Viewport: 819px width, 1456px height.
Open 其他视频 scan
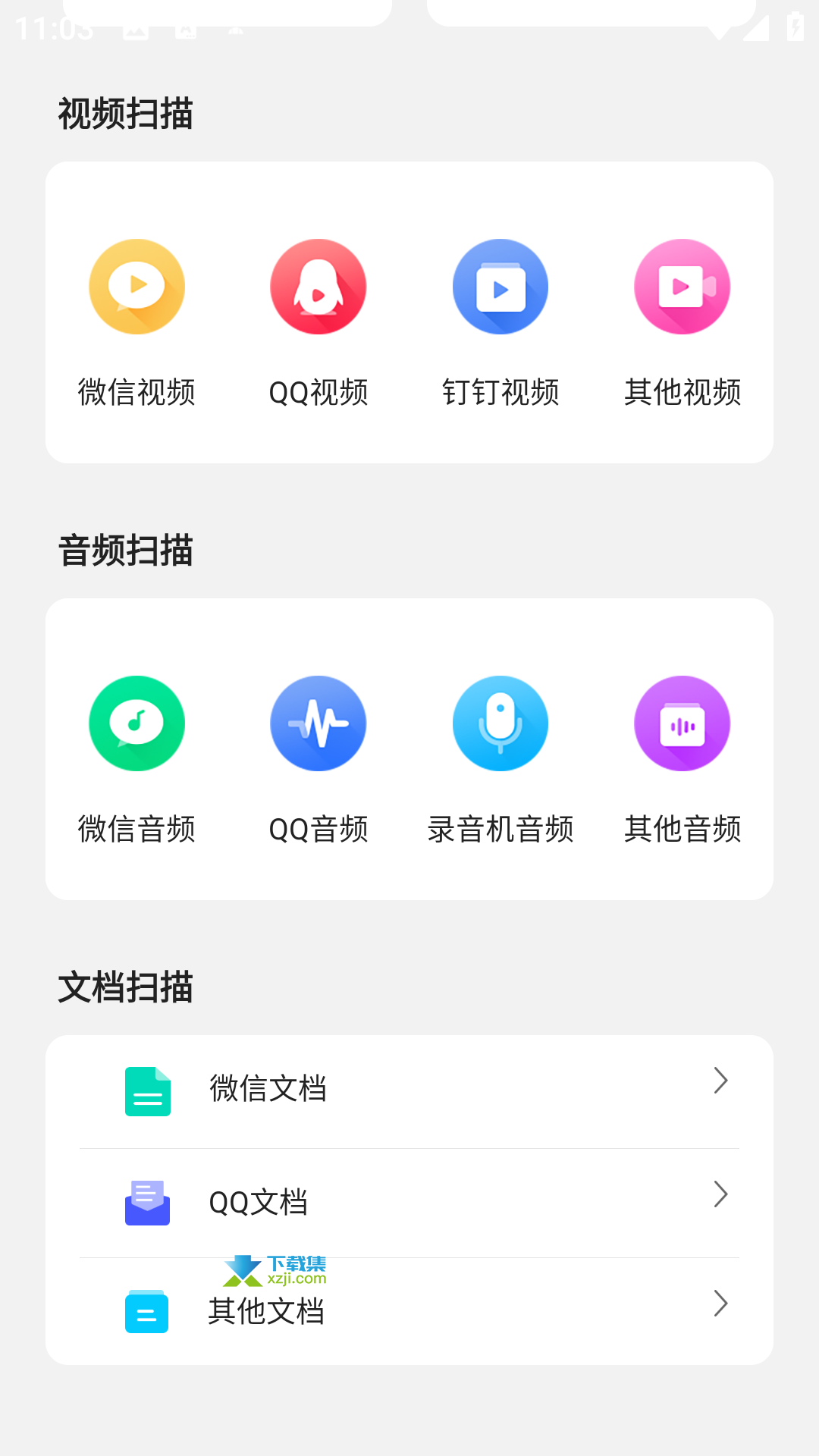682,287
